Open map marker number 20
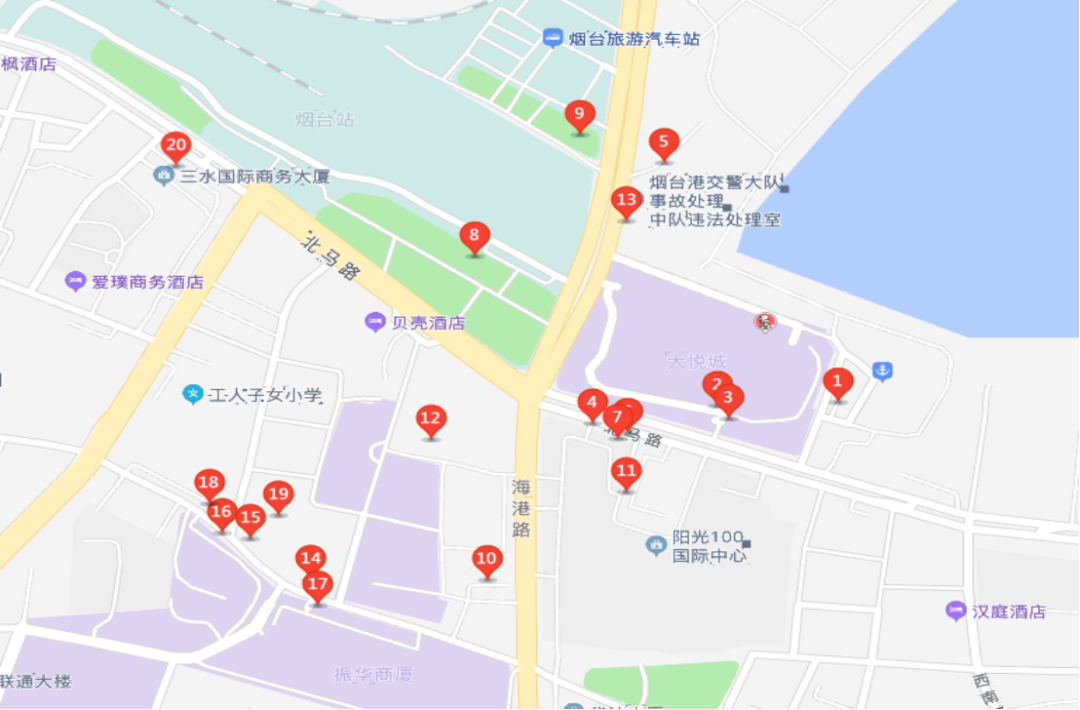Screen dimensions: 1080x710 click(x=176, y=148)
